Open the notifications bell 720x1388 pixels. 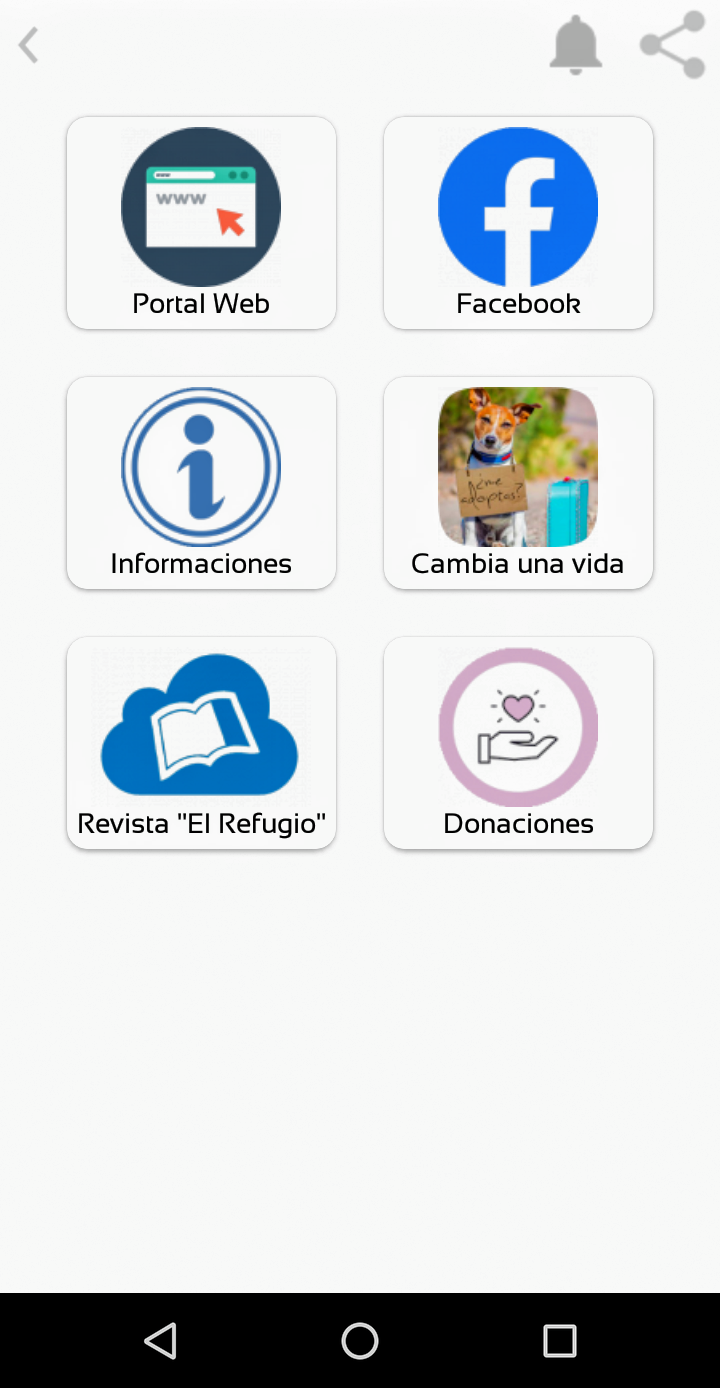point(576,46)
